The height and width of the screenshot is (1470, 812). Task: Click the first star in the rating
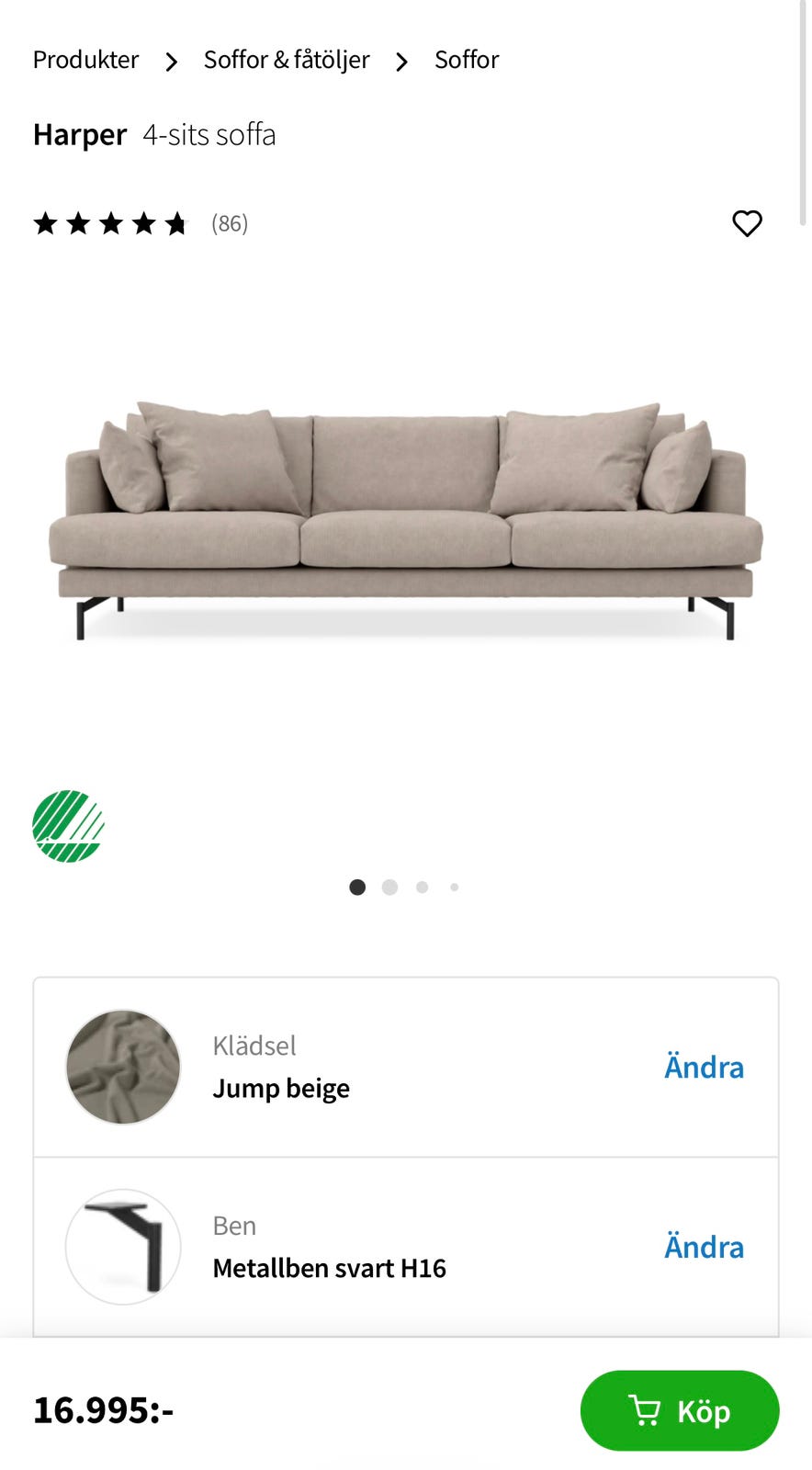tap(46, 222)
